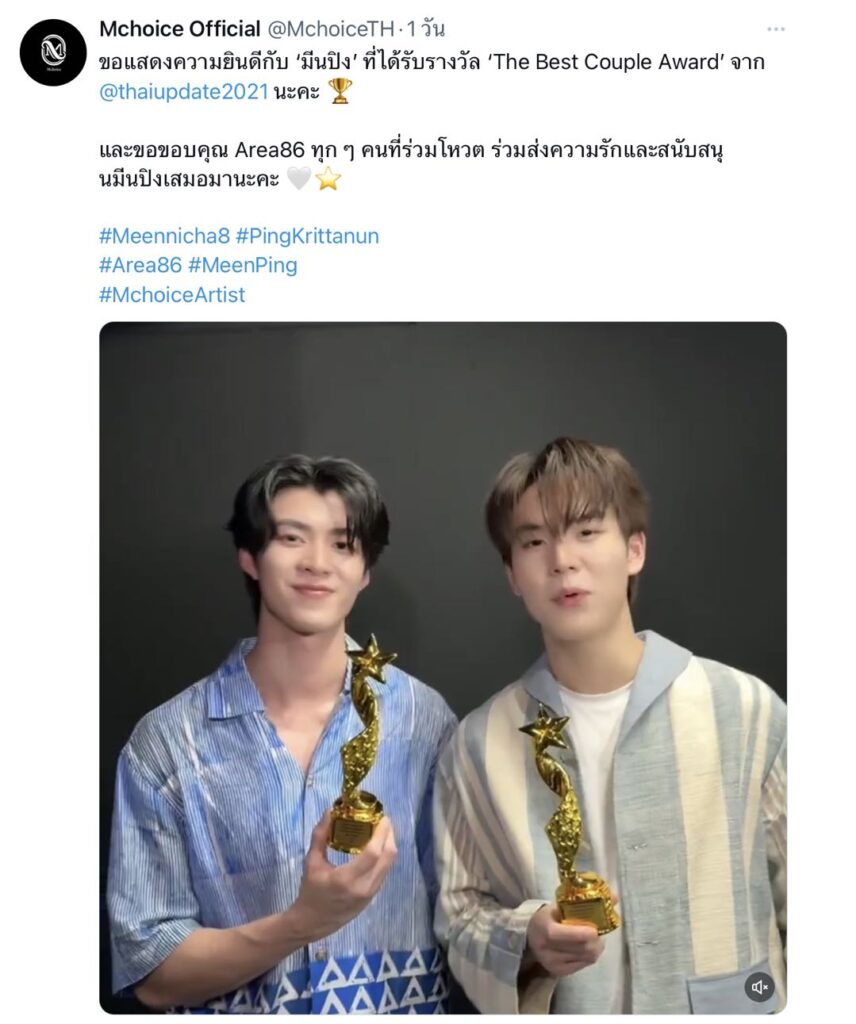Image resolution: width=856 pixels, height=1024 pixels.
Task: Open Mchoice Official profile picture
Action: (x=53, y=52)
